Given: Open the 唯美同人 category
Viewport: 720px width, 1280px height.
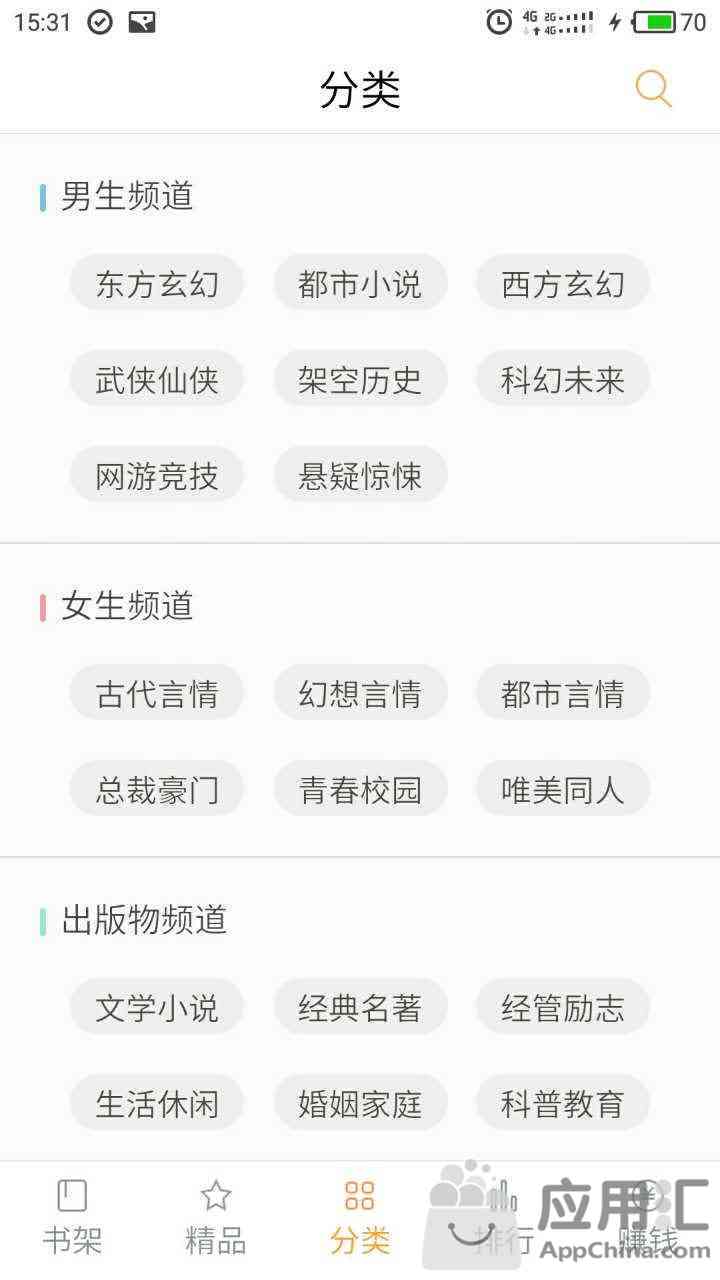Looking at the screenshot, I should (x=563, y=789).
